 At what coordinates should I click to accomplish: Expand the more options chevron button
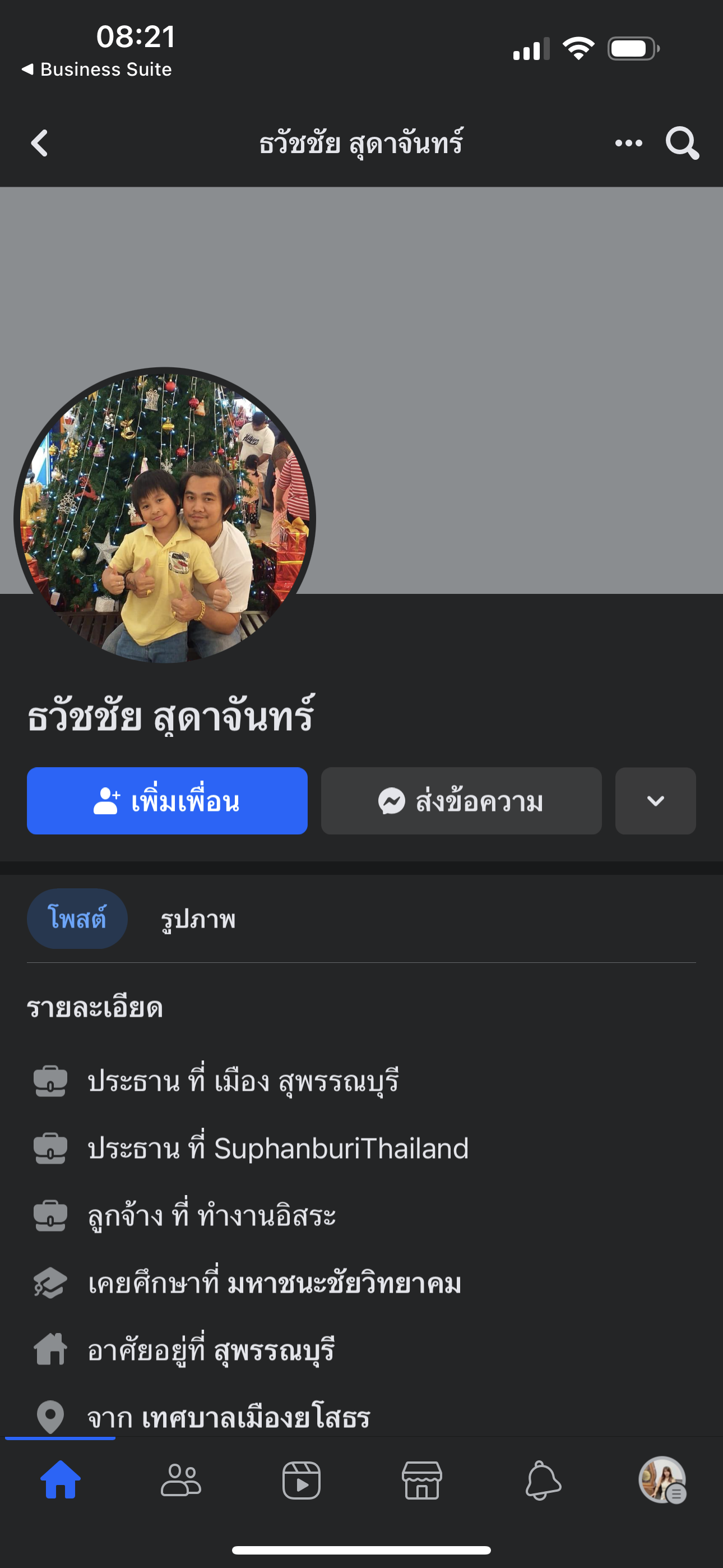pos(655,801)
